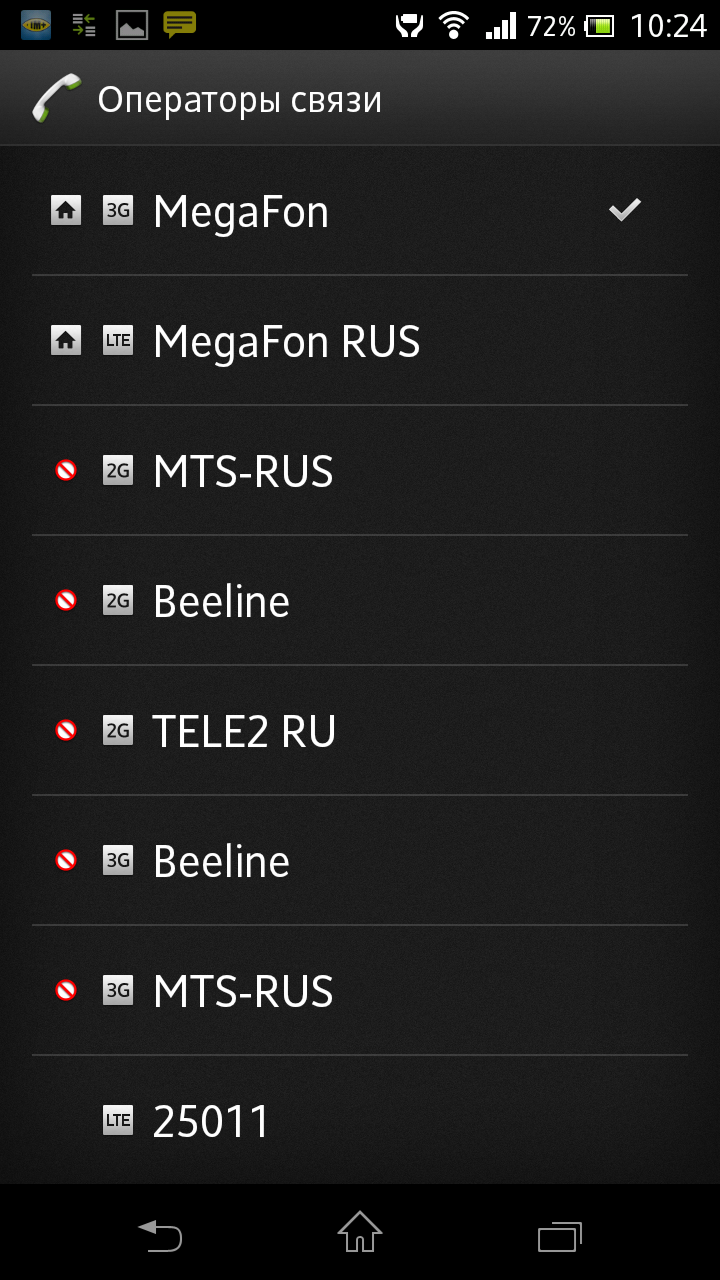
Task: Tap the phone icon in the title bar
Action: pyautogui.click(x=56, y=99)
